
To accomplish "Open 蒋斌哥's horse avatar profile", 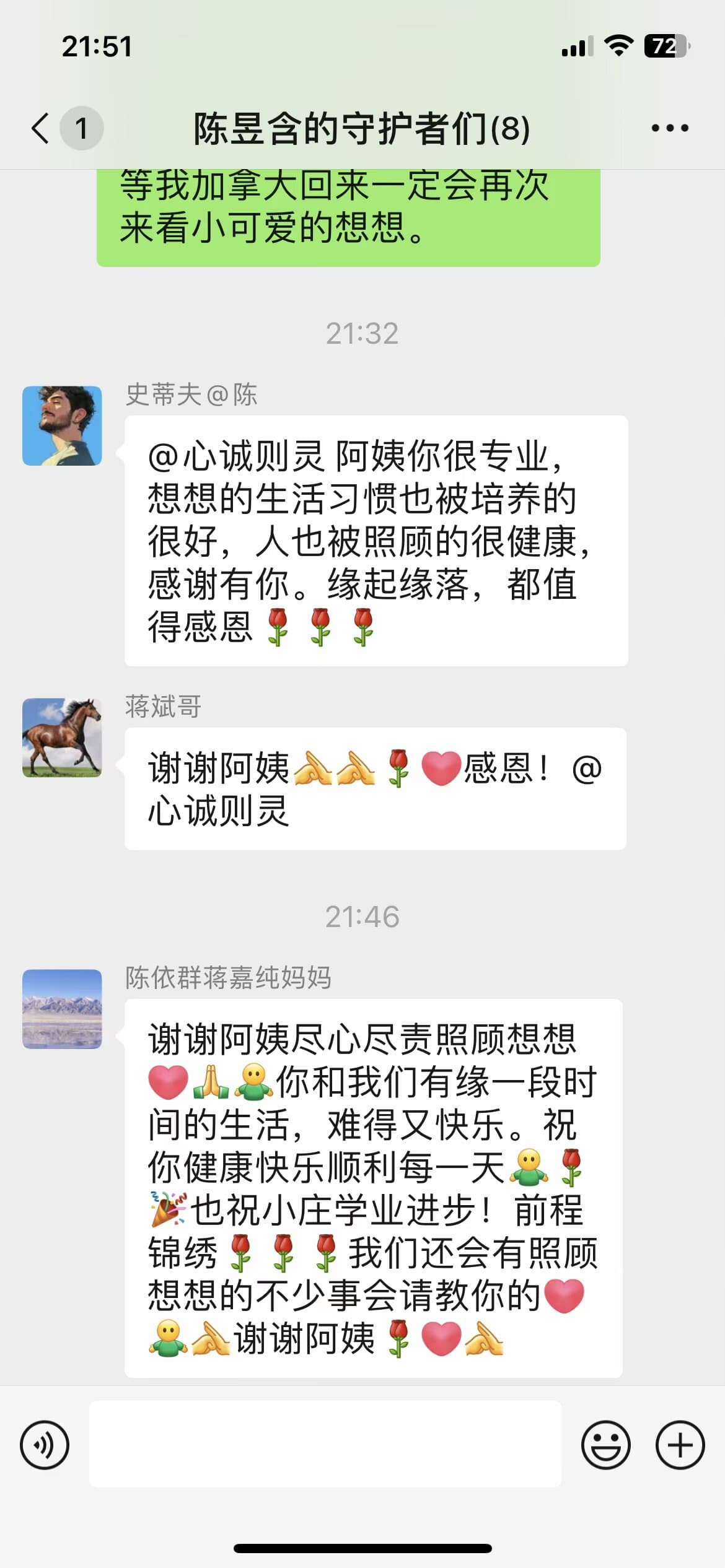I will 62,738.
